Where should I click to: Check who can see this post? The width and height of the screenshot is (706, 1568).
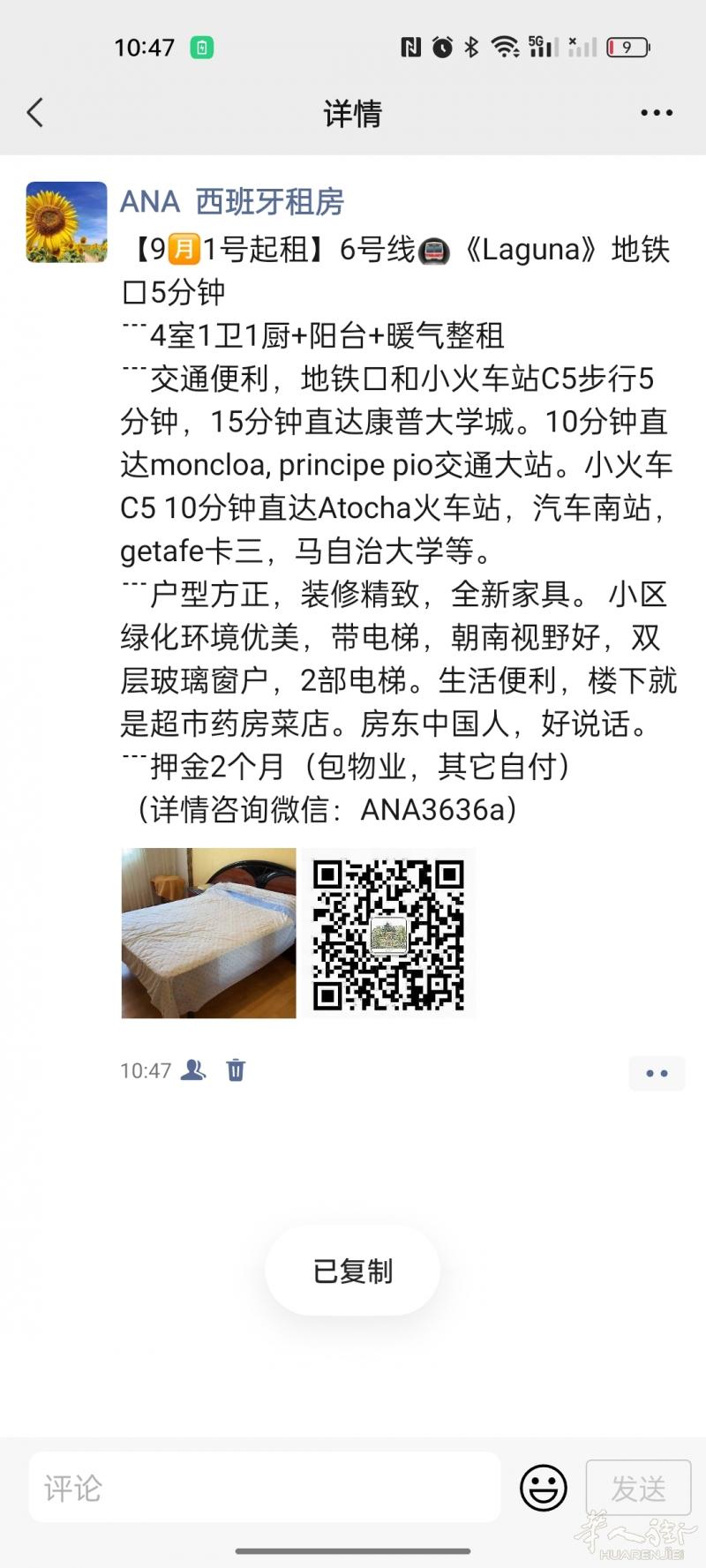193,1070
